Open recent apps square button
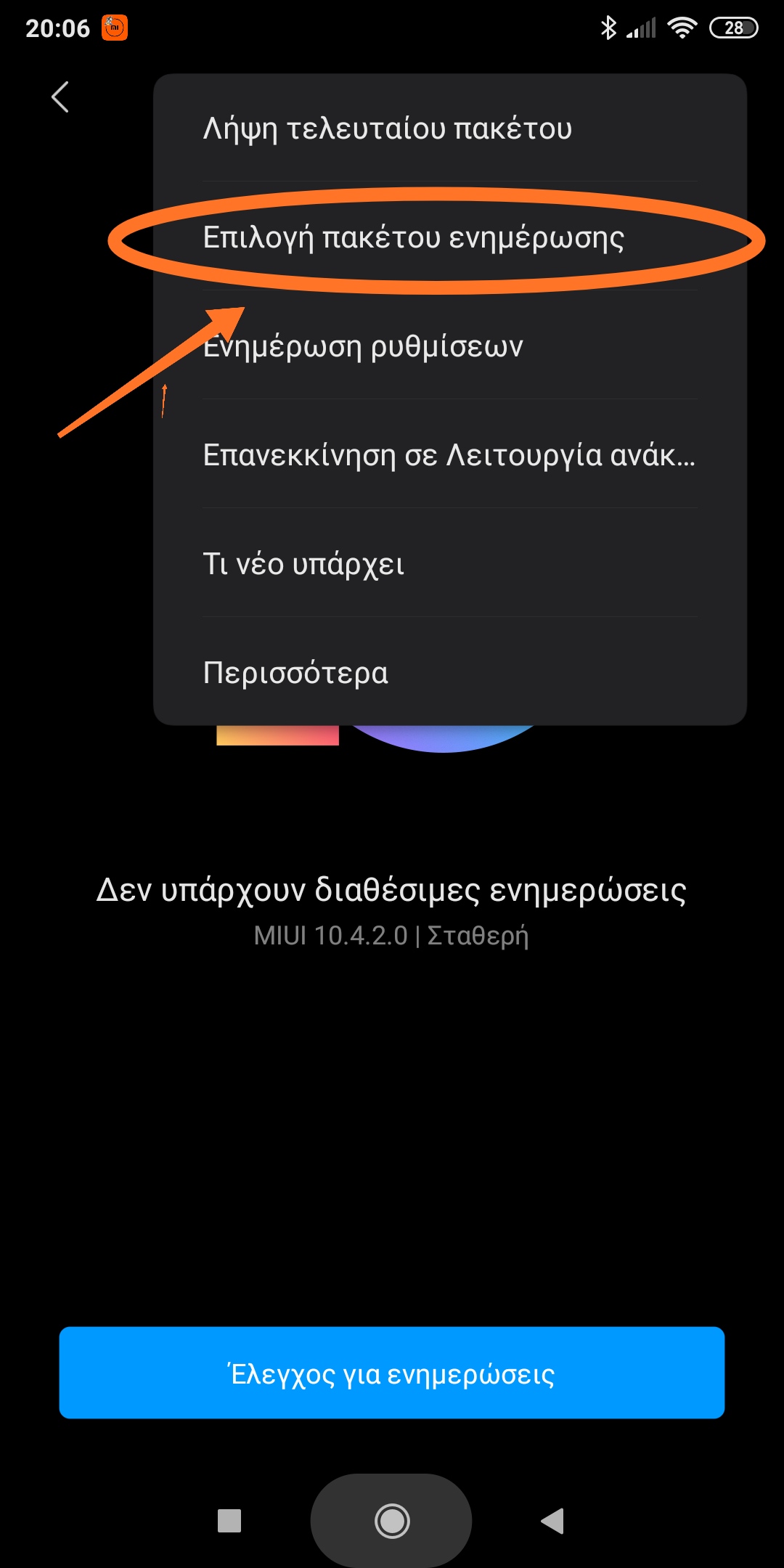The image size is (784, 1568). (229, 1521)
